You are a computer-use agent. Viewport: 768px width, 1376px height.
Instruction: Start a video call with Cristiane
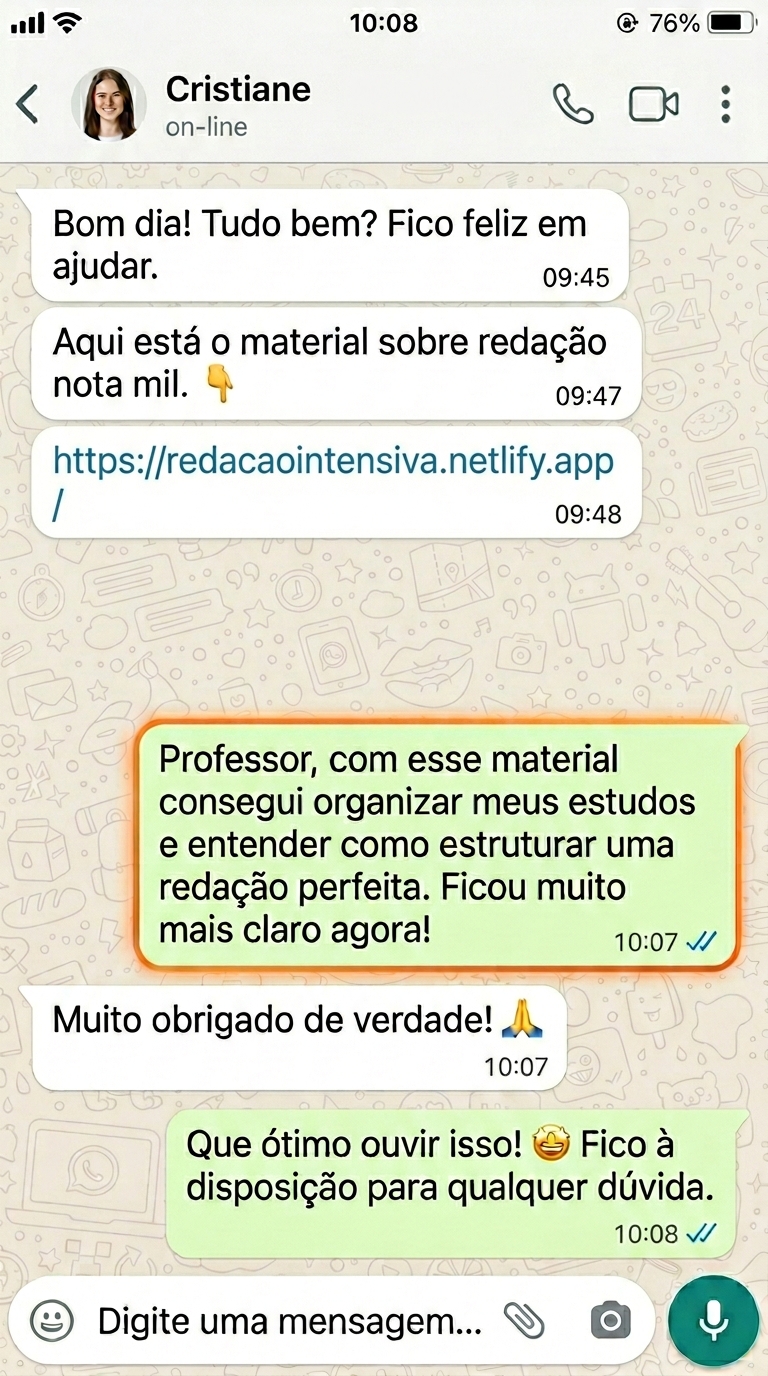point(653,103)
